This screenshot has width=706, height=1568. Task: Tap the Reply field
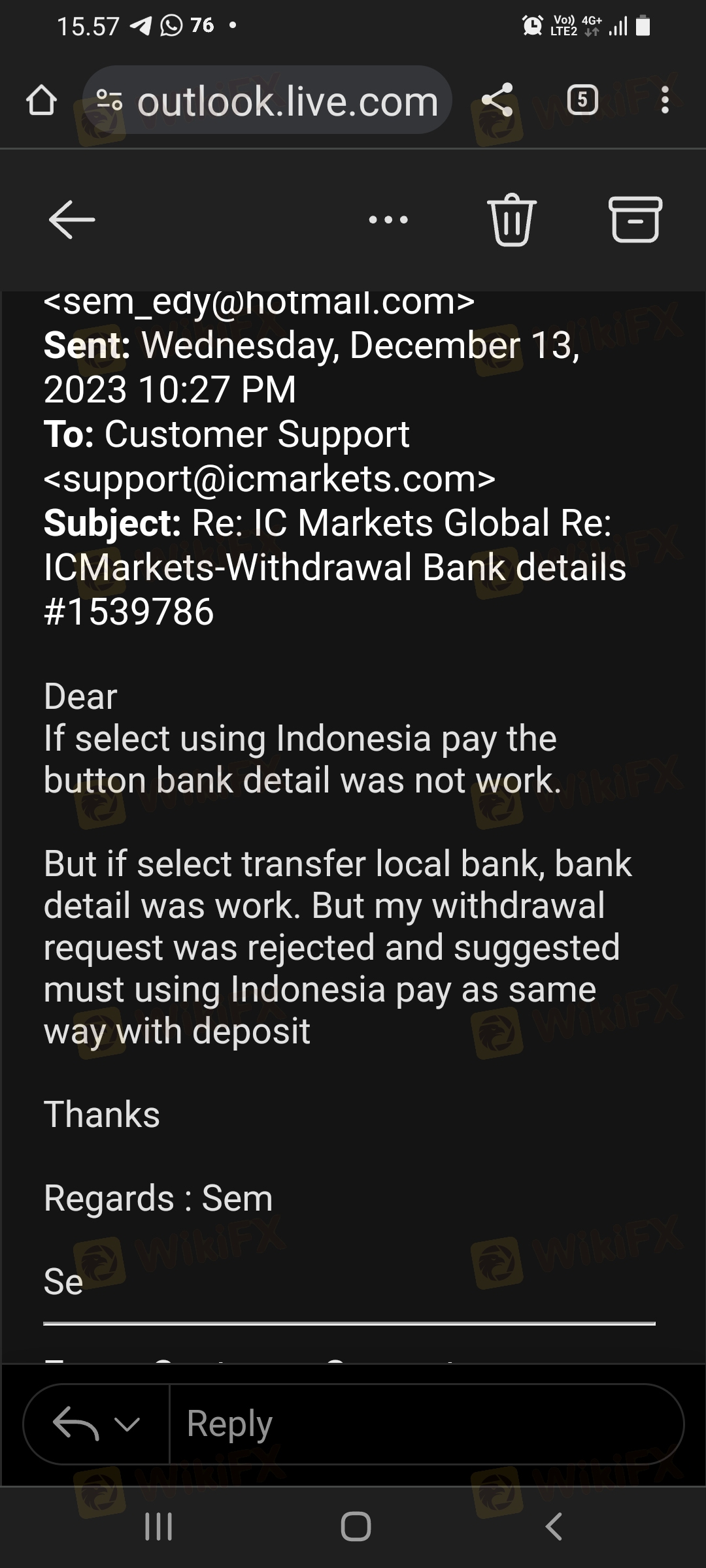(x=425, y=1424)
